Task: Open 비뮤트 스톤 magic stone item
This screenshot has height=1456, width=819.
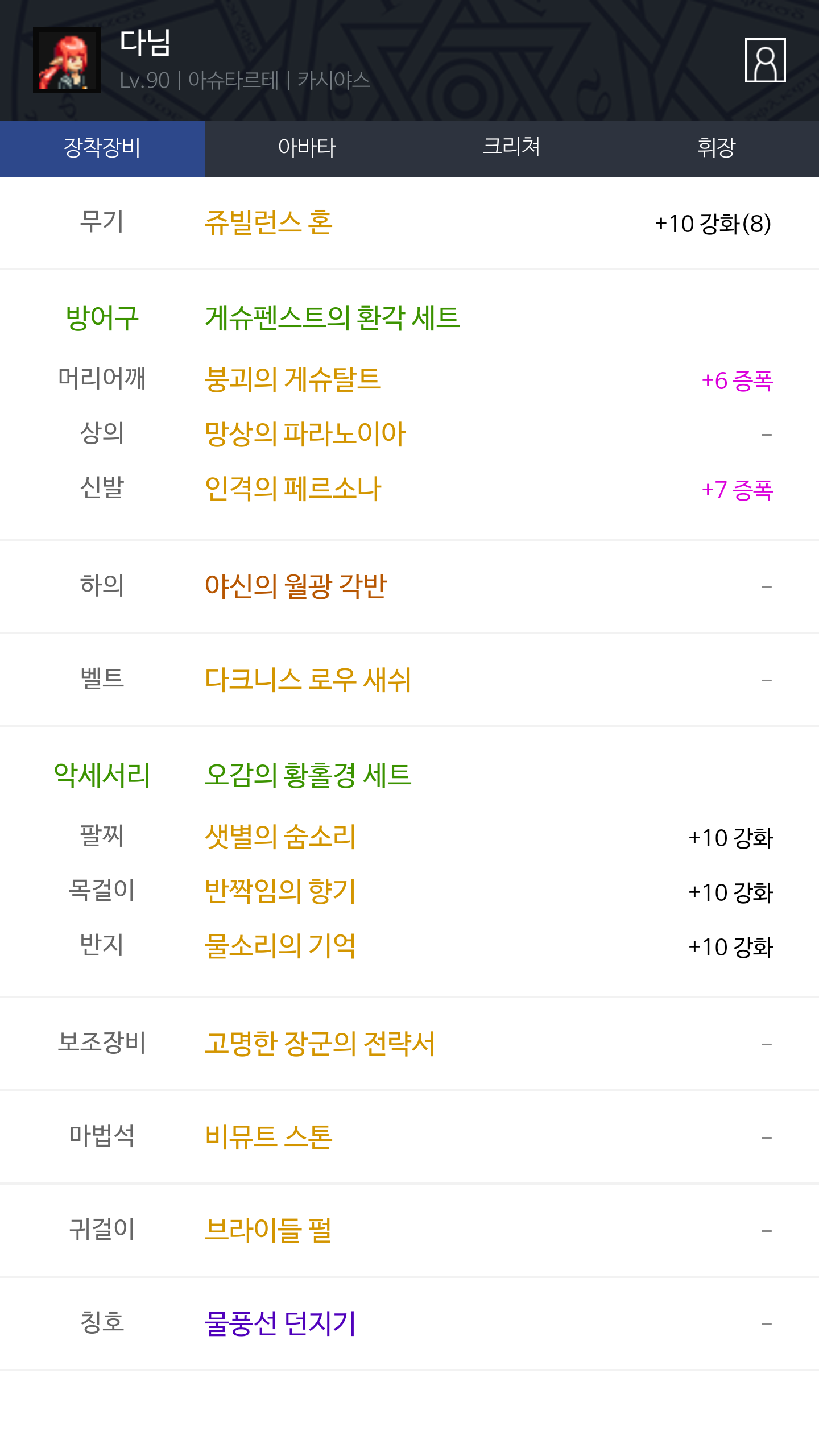Action: point(268,1137)
